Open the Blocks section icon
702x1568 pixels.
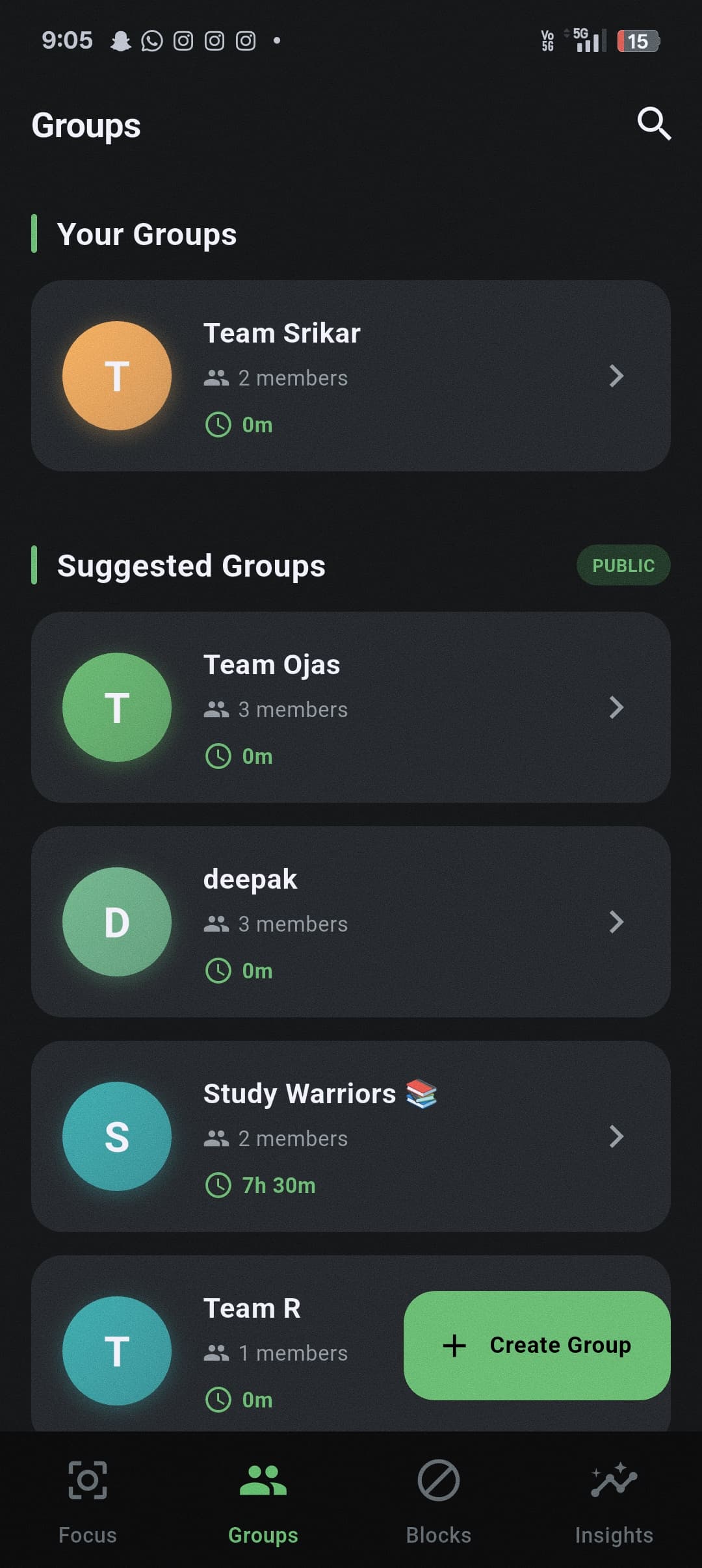point(438,1481)
